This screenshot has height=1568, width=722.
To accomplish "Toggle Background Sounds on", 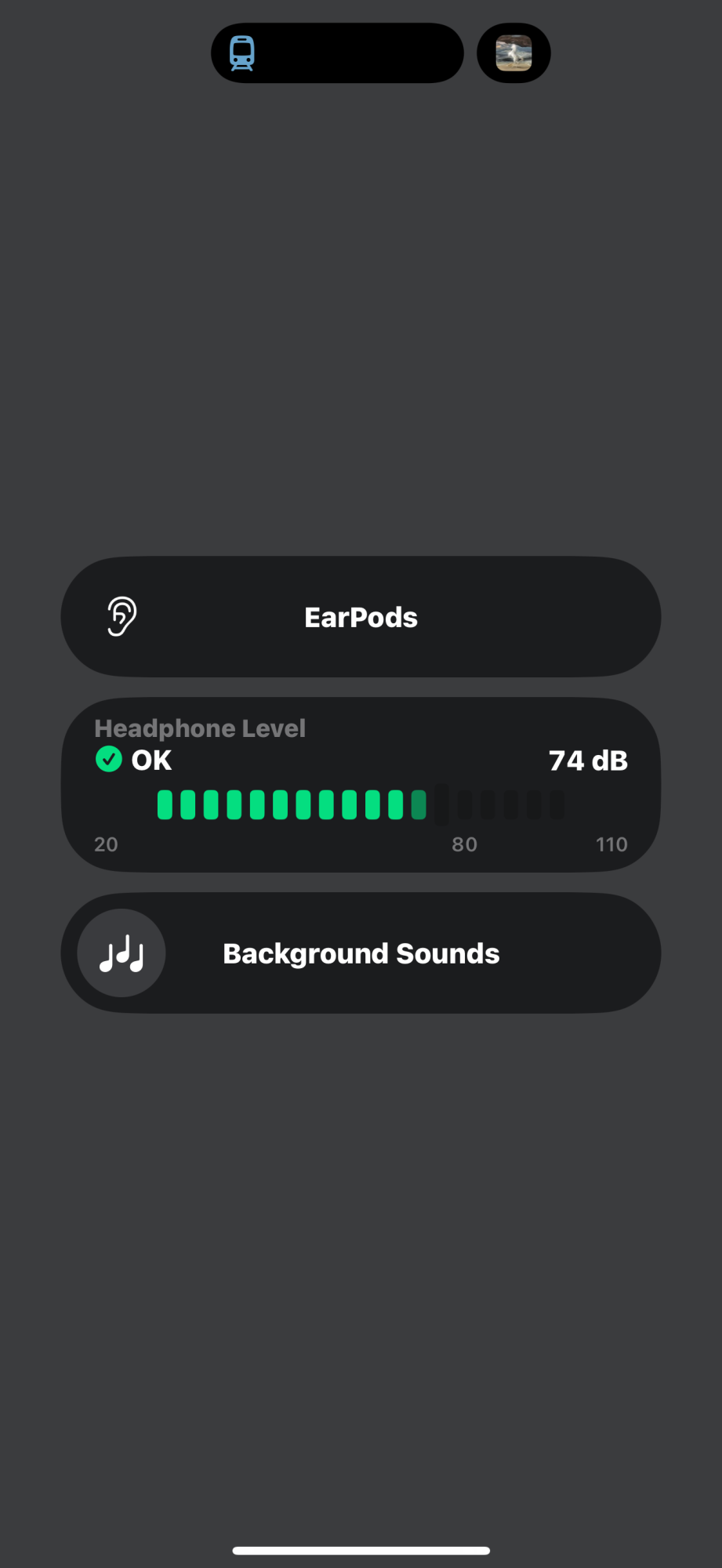I will [x=122, y=953].
